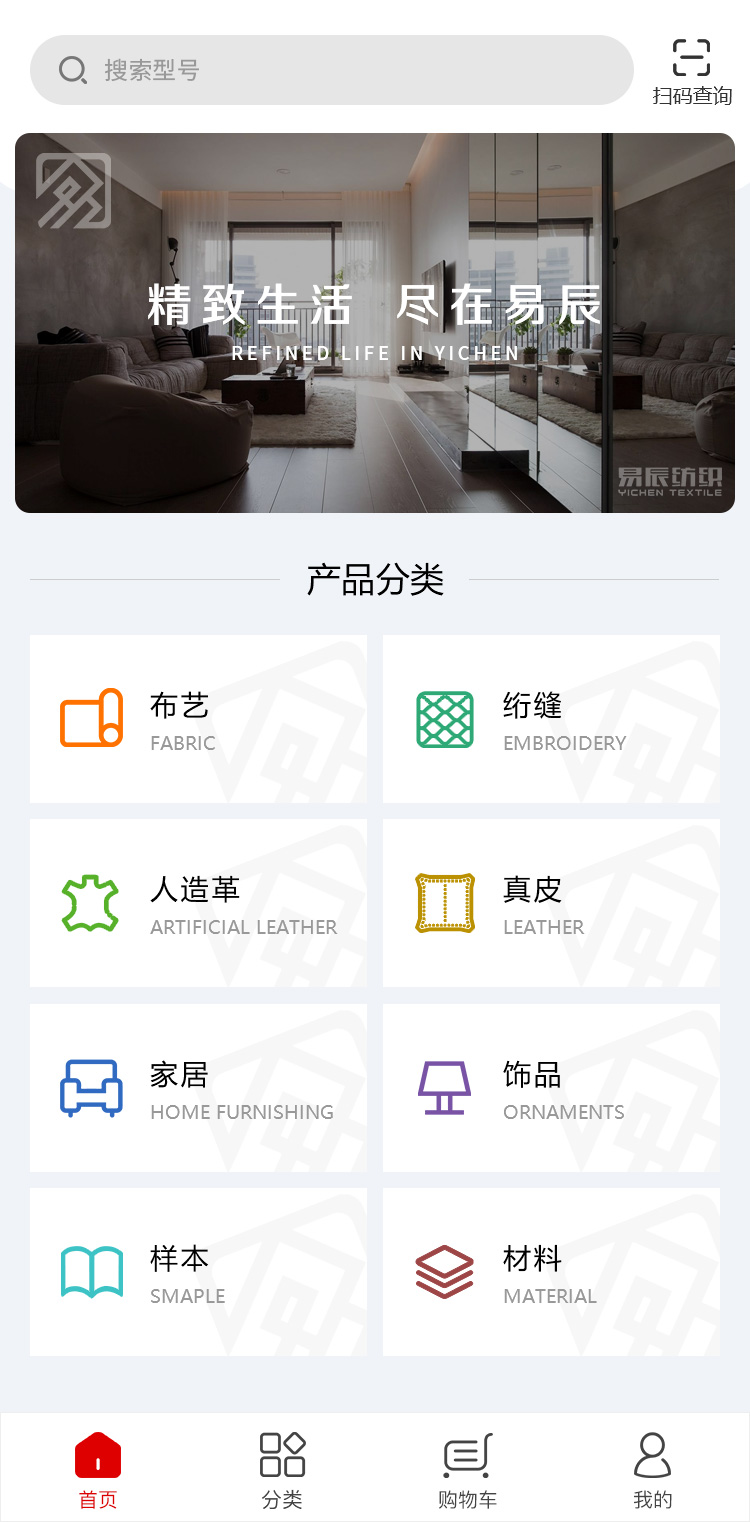Viewport: 750px width, 1522px height.
Task: Go to the 首页 home tab
Action: (x=98, y=1469)
